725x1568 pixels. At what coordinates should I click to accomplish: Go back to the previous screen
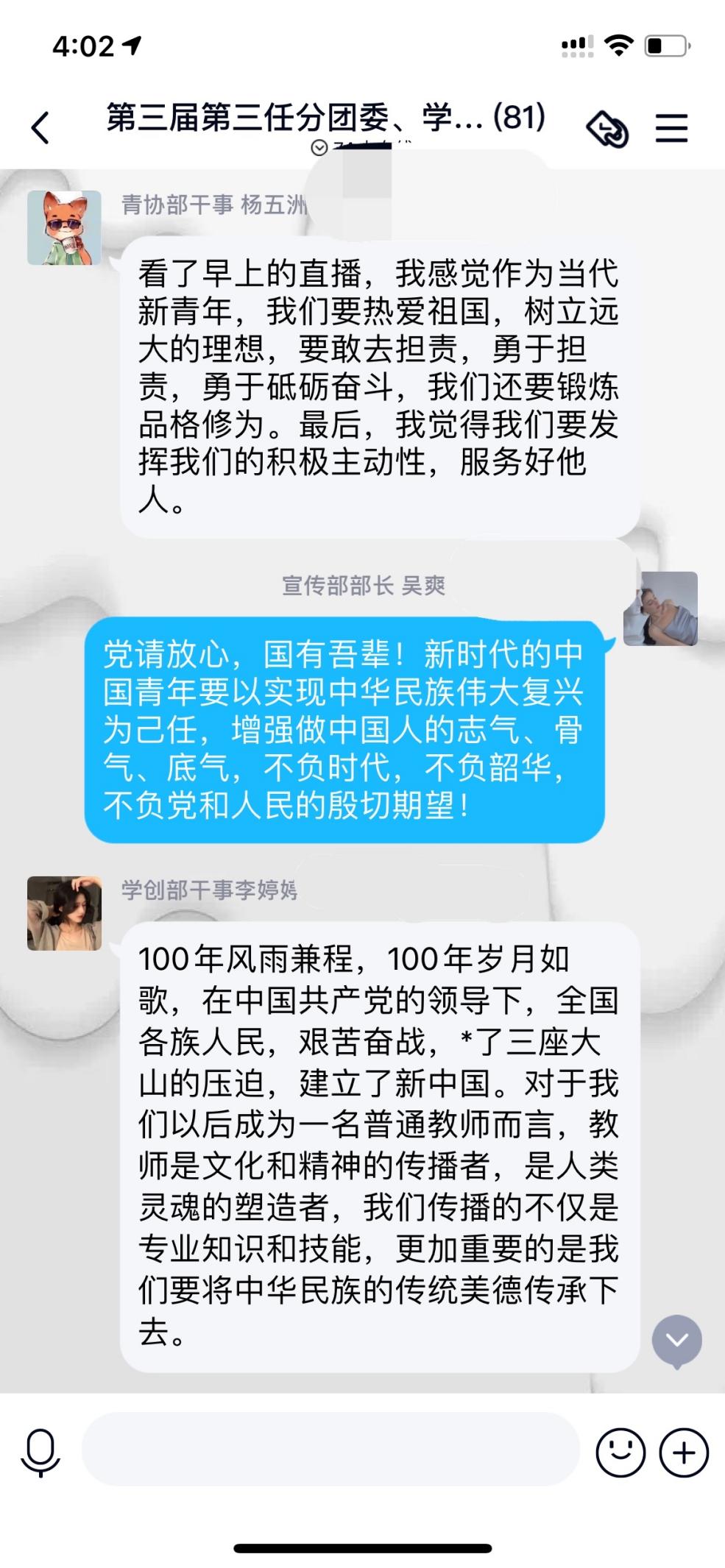coord(41,128)
